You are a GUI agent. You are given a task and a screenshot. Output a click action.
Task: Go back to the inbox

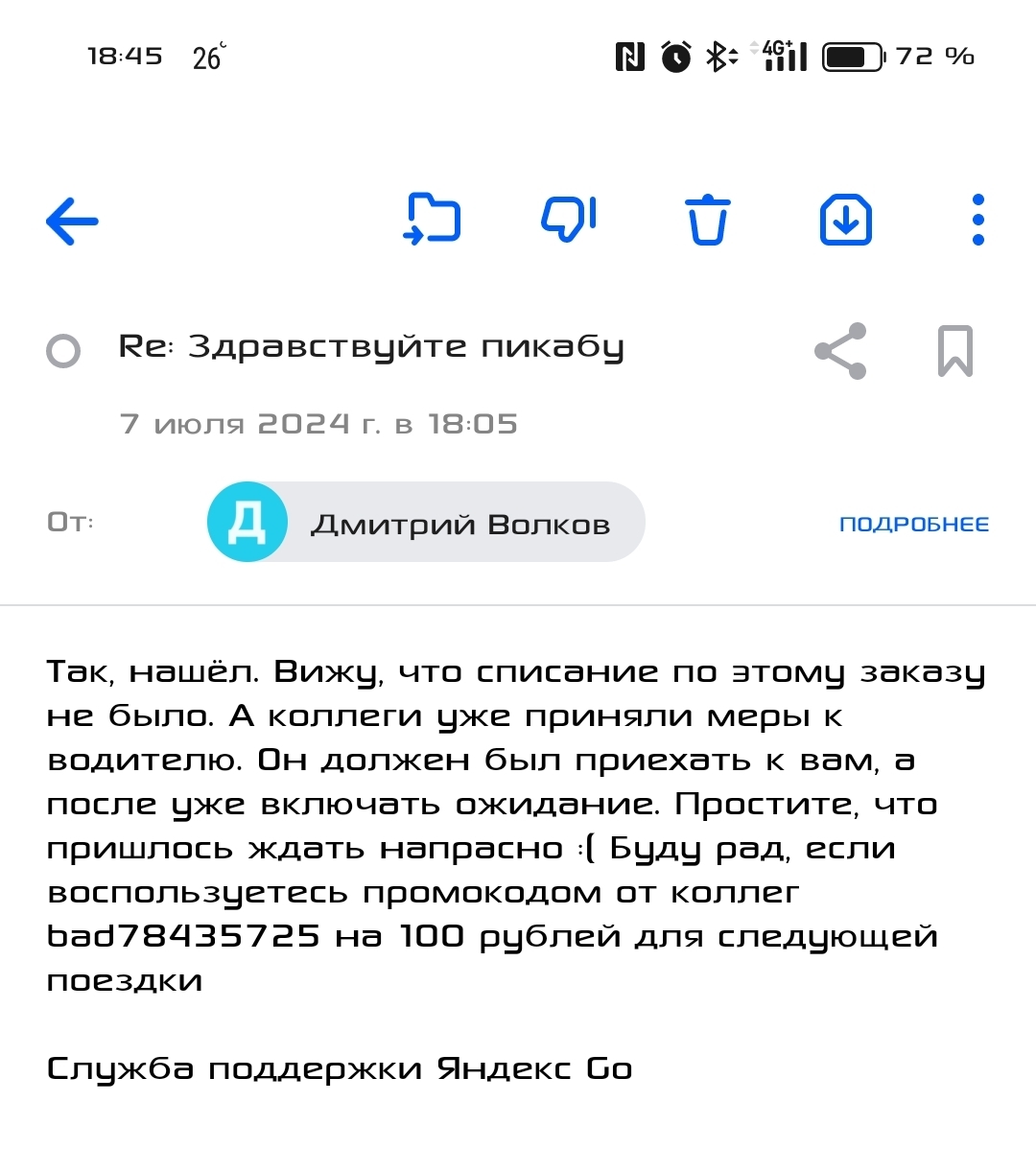(x=72, y=221)
